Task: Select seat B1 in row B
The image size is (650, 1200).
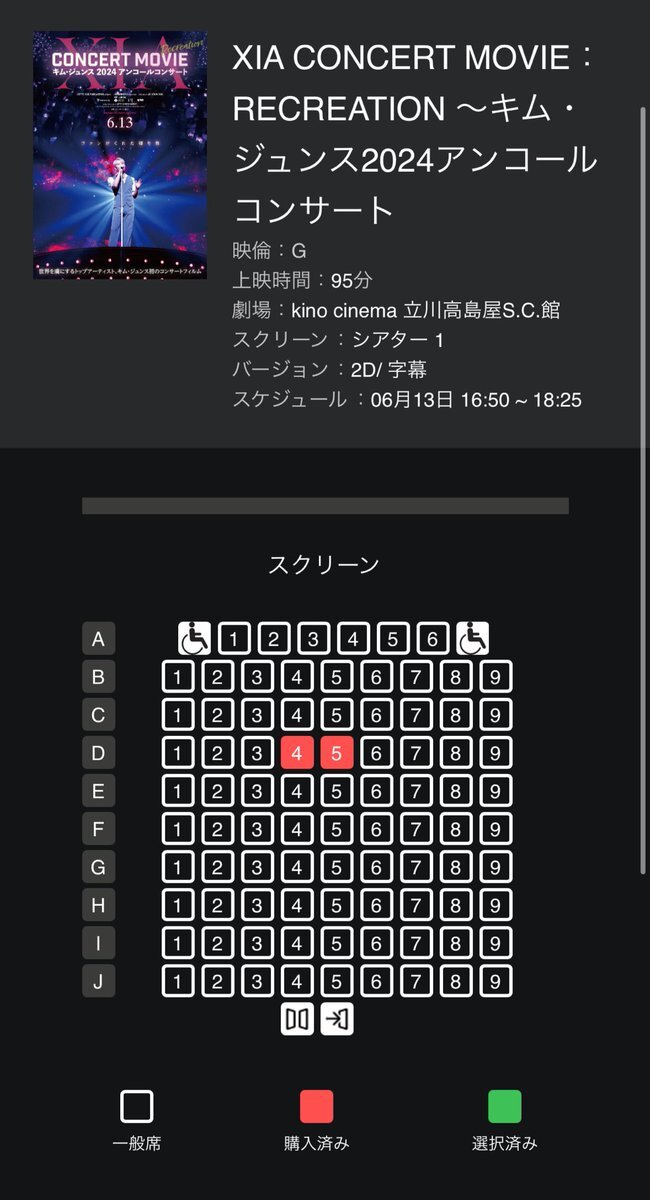Action: [x=178, y=677]
